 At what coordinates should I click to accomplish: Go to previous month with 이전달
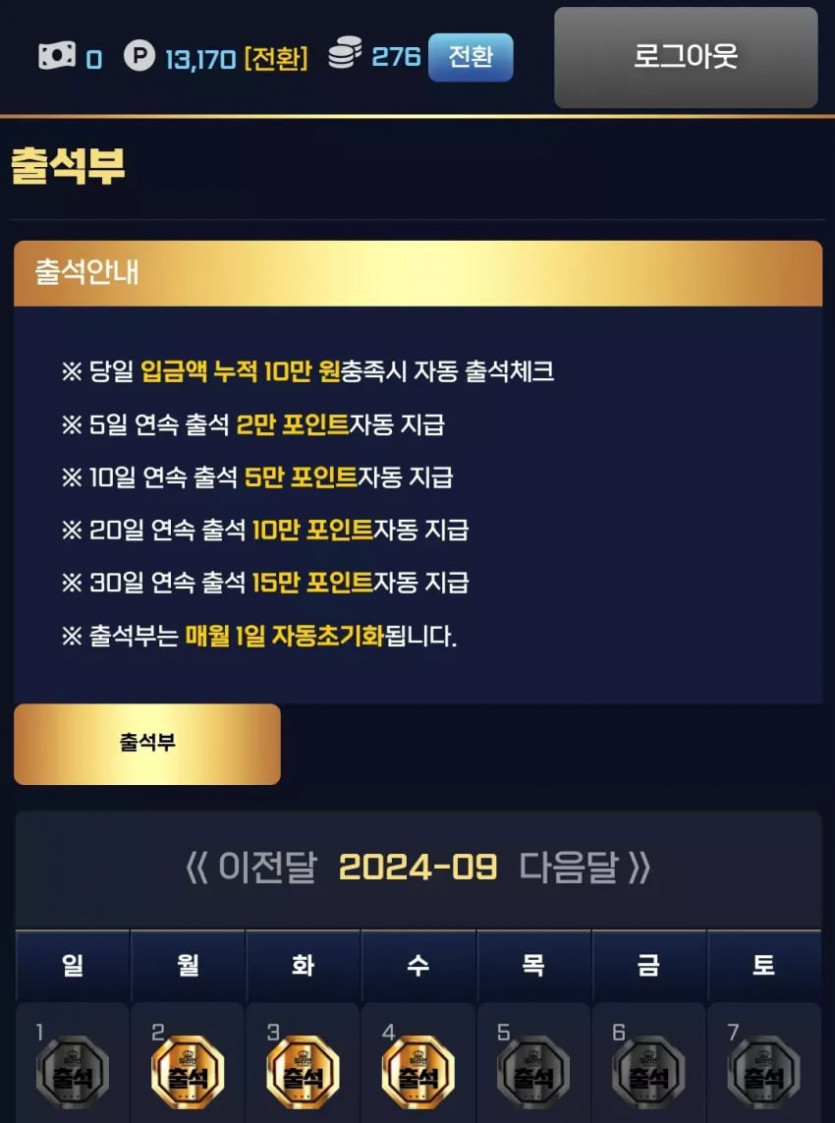tap(251, 867)
